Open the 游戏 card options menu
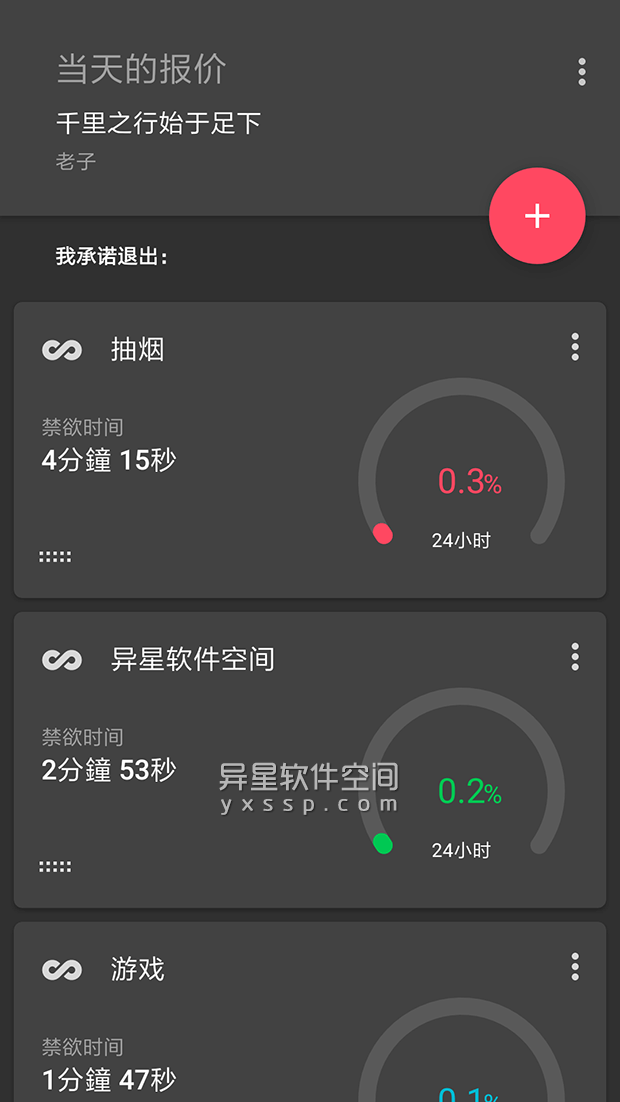Image resolution: width=620 pixels, height=1102 pixels. (x=575, y=967)
